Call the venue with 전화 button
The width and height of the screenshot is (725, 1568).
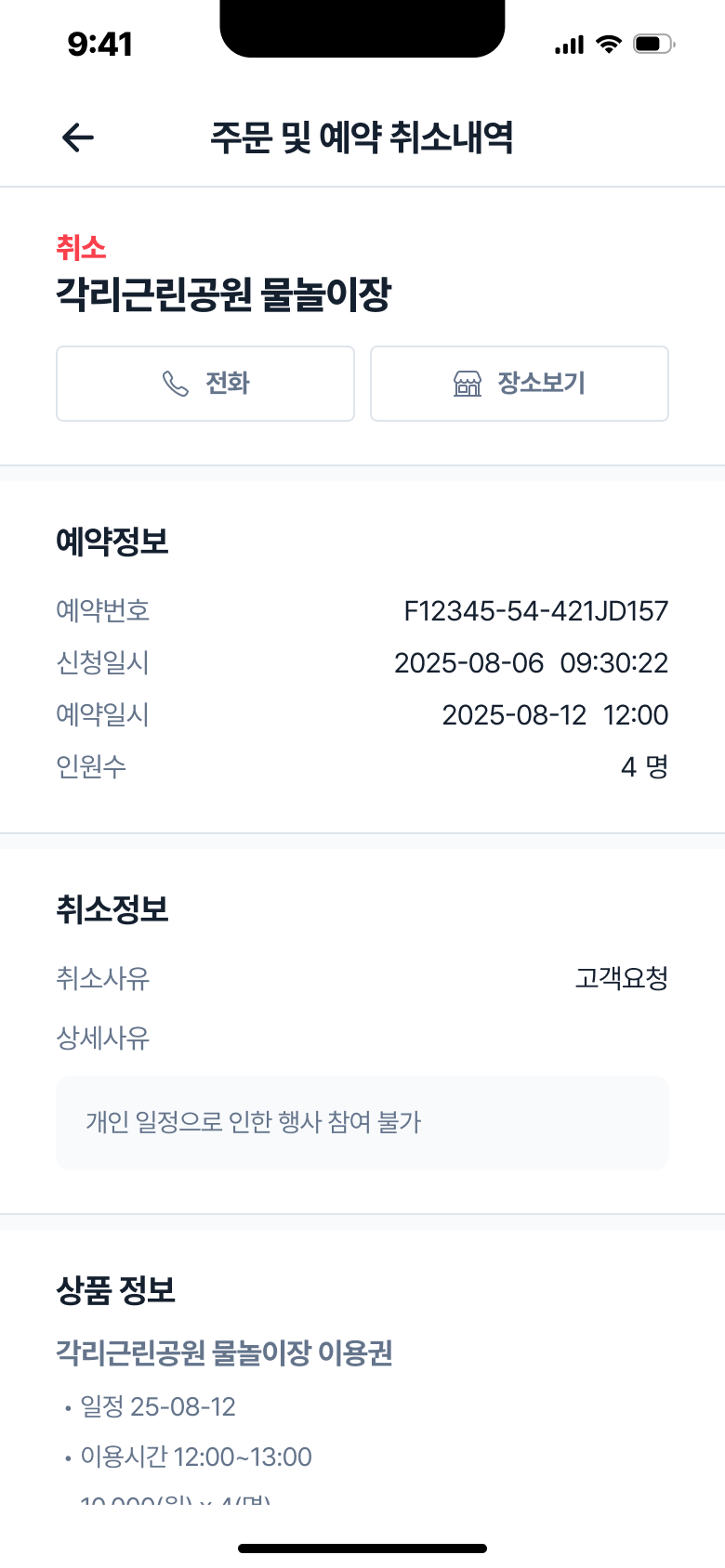coord(205,384)
